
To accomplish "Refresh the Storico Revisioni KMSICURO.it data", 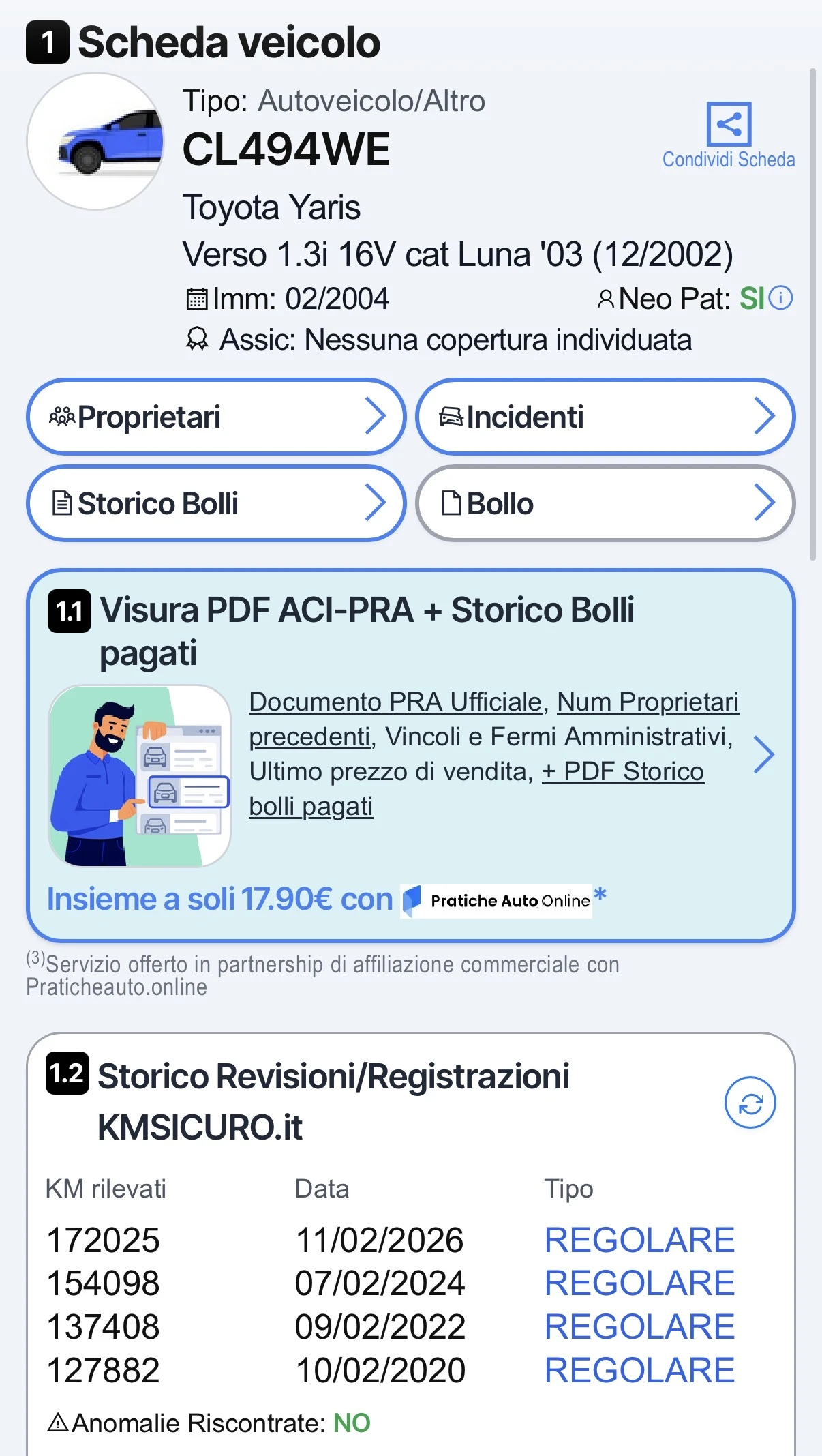I will pyautogui.click(x=750, y=1103).
